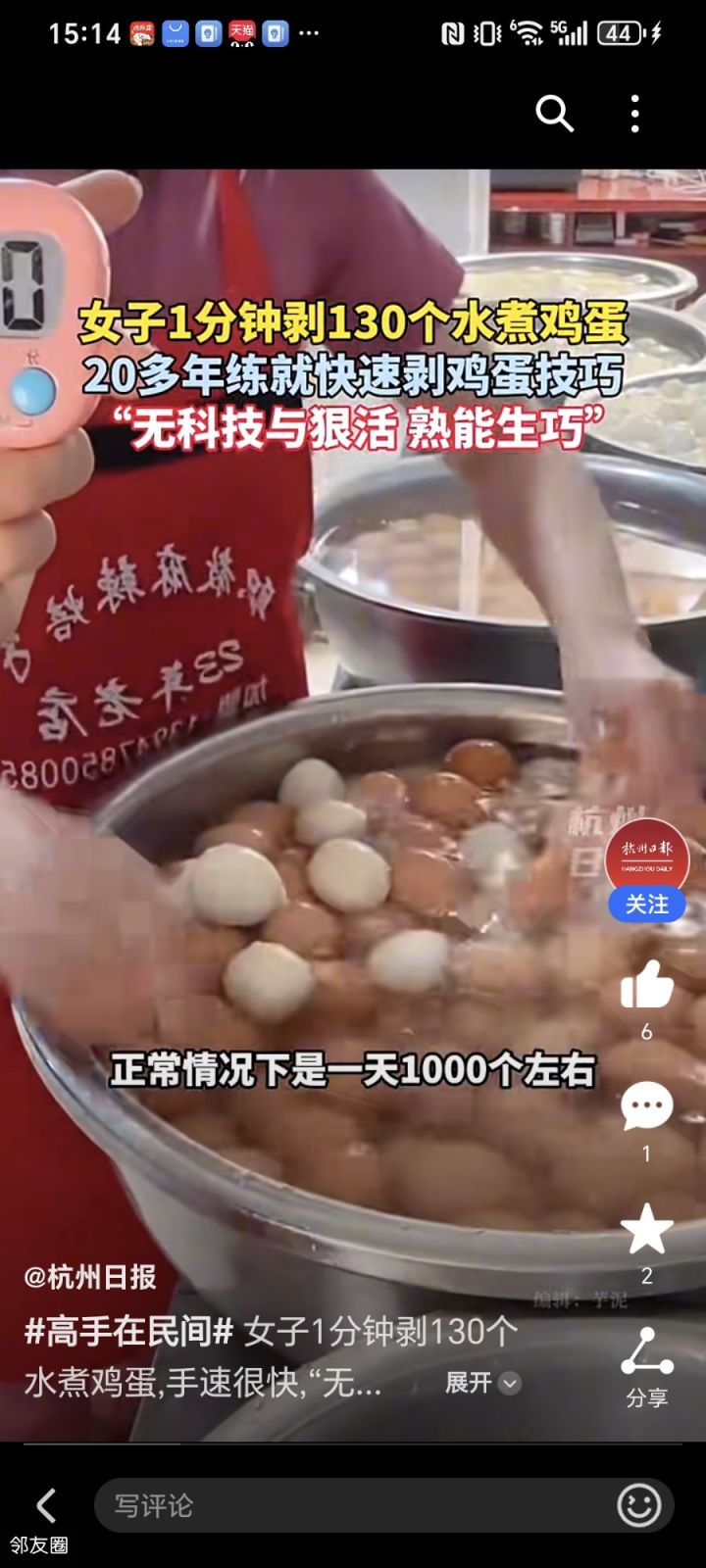
Task: Open the #高手在民间# hashtag
Action: coord(128,1332)
